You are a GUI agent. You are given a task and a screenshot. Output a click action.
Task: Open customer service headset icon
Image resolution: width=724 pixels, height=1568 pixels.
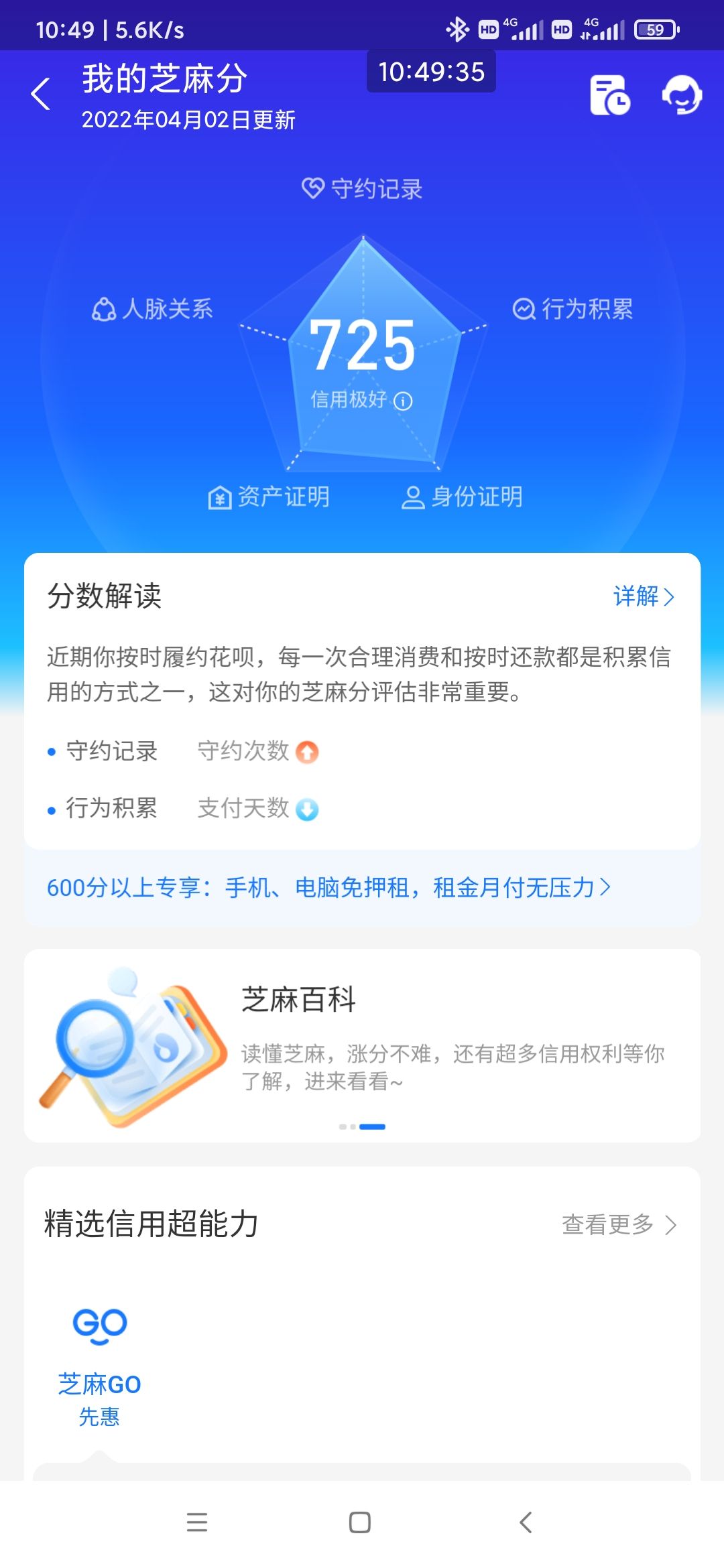(682, 95)
